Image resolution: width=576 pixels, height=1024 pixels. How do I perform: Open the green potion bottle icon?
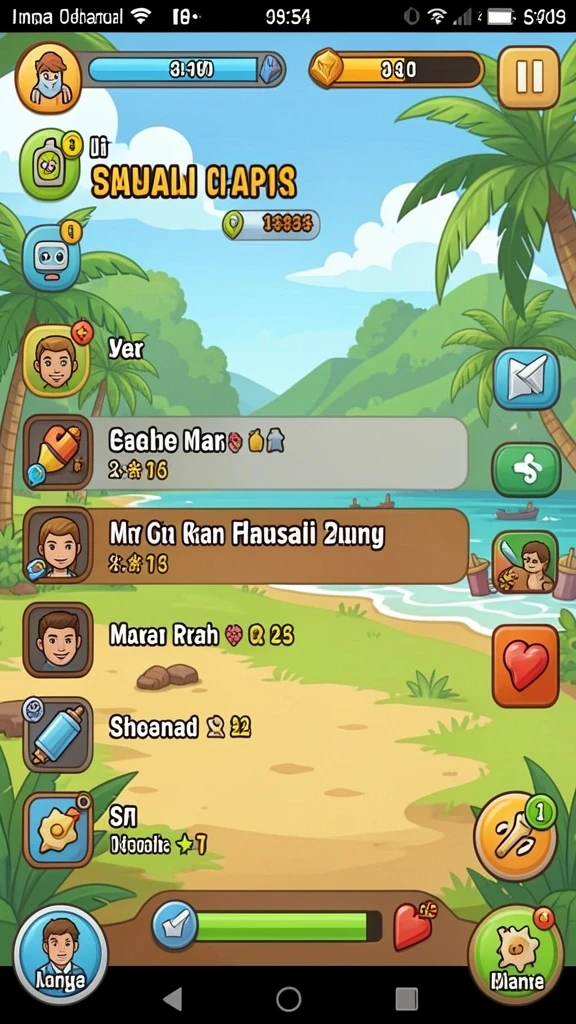tap(50, 163)
